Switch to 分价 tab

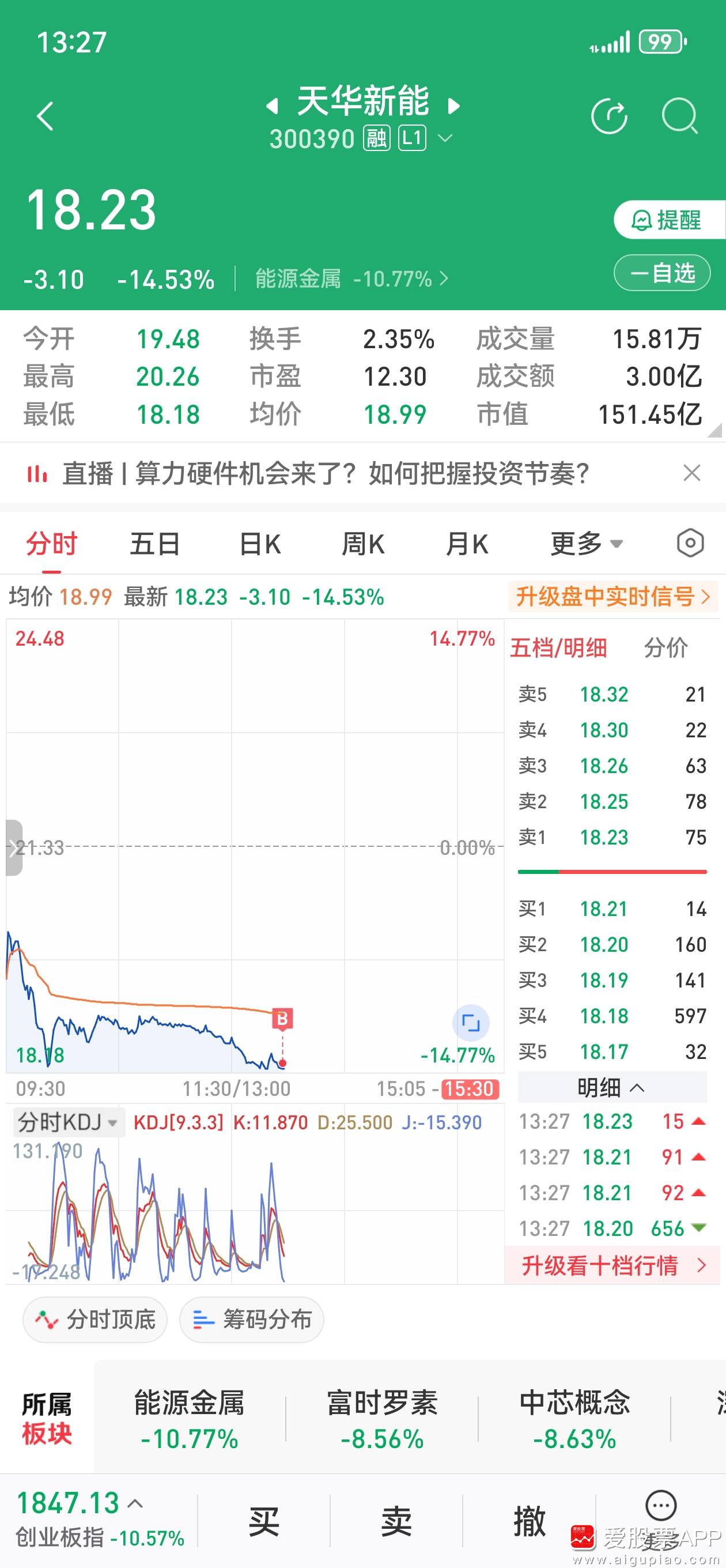665,647
